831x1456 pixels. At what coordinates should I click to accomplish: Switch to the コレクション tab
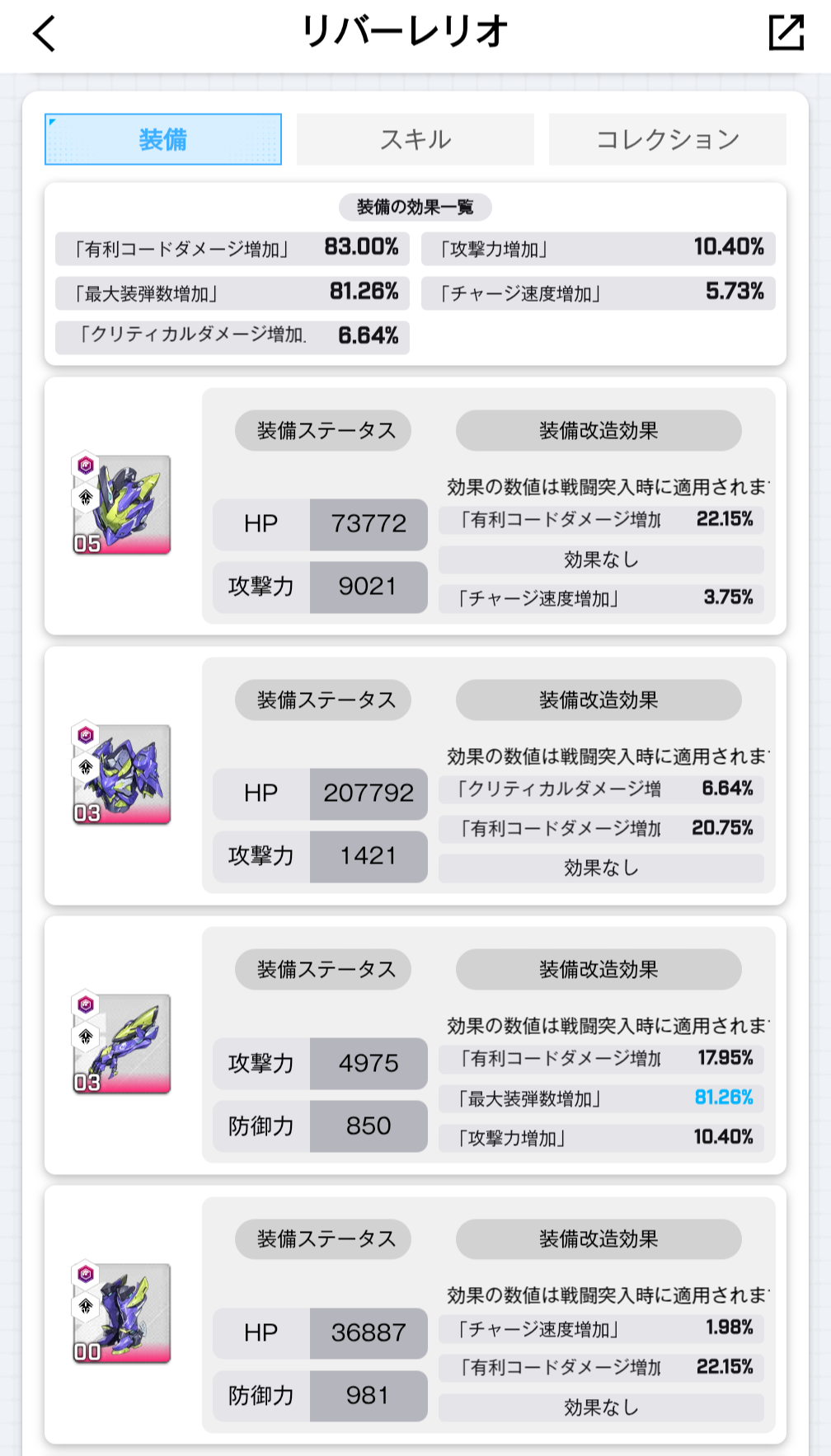tap(667, 139)
